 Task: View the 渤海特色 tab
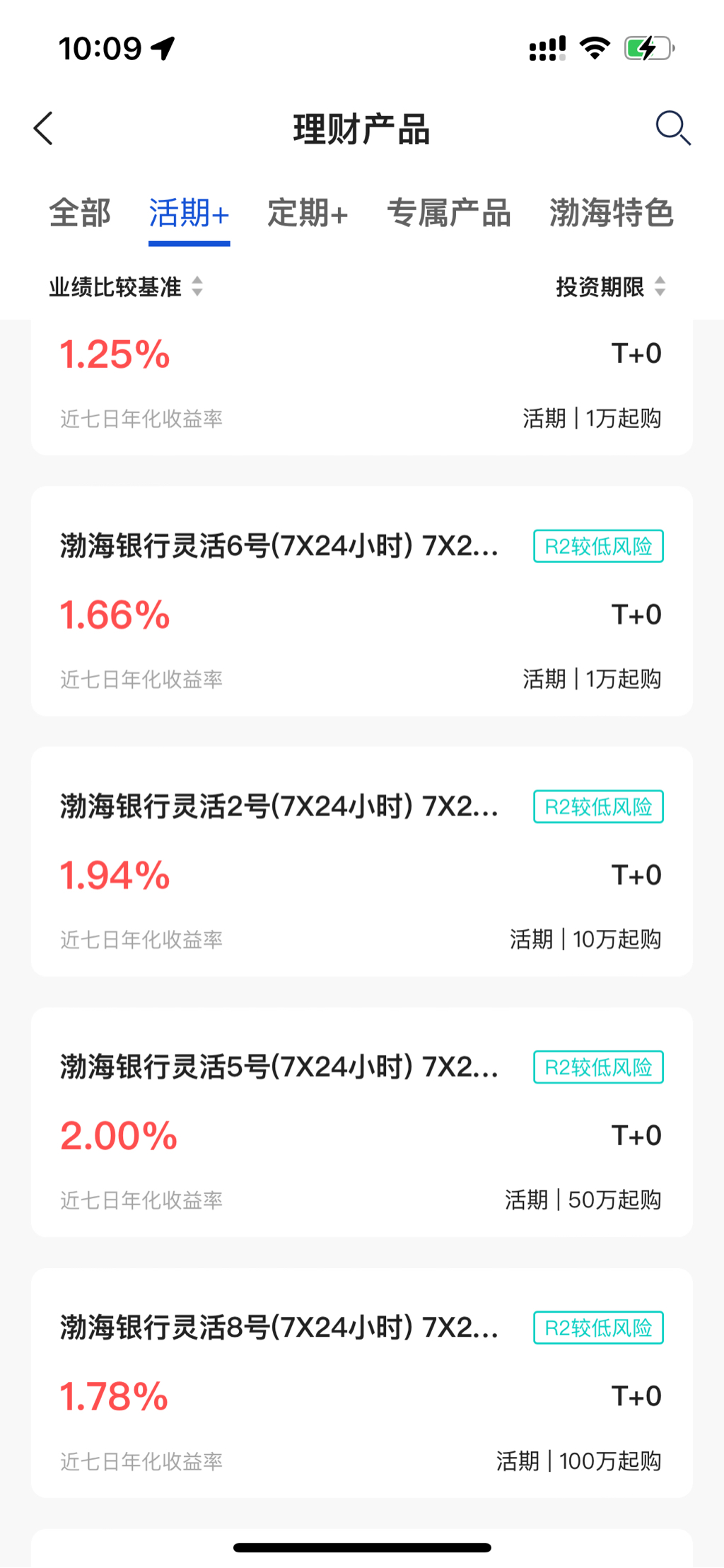click(x=612, y=213)
